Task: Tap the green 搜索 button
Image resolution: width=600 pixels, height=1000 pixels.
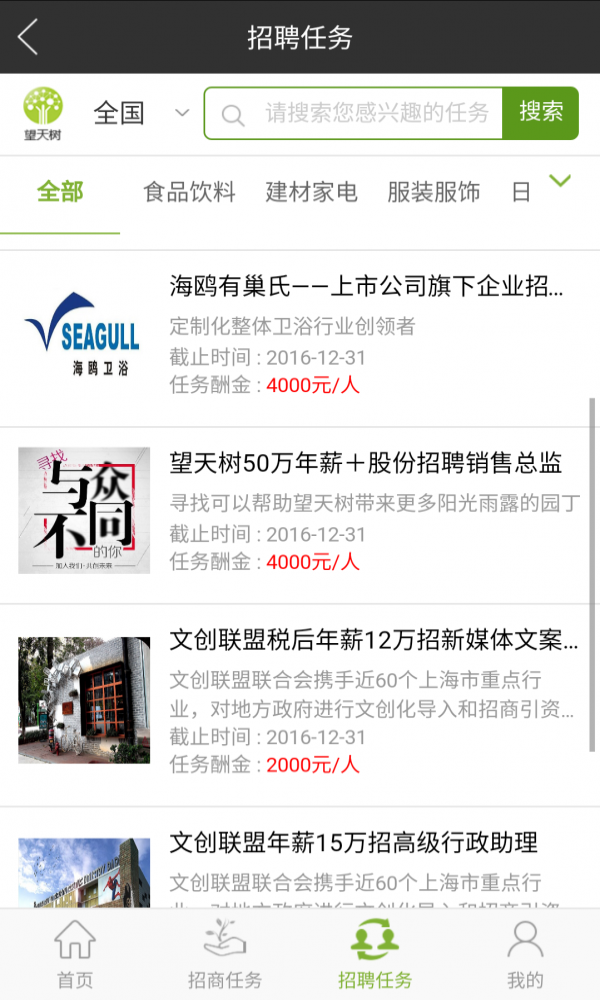Action: [x=540, y=113]
